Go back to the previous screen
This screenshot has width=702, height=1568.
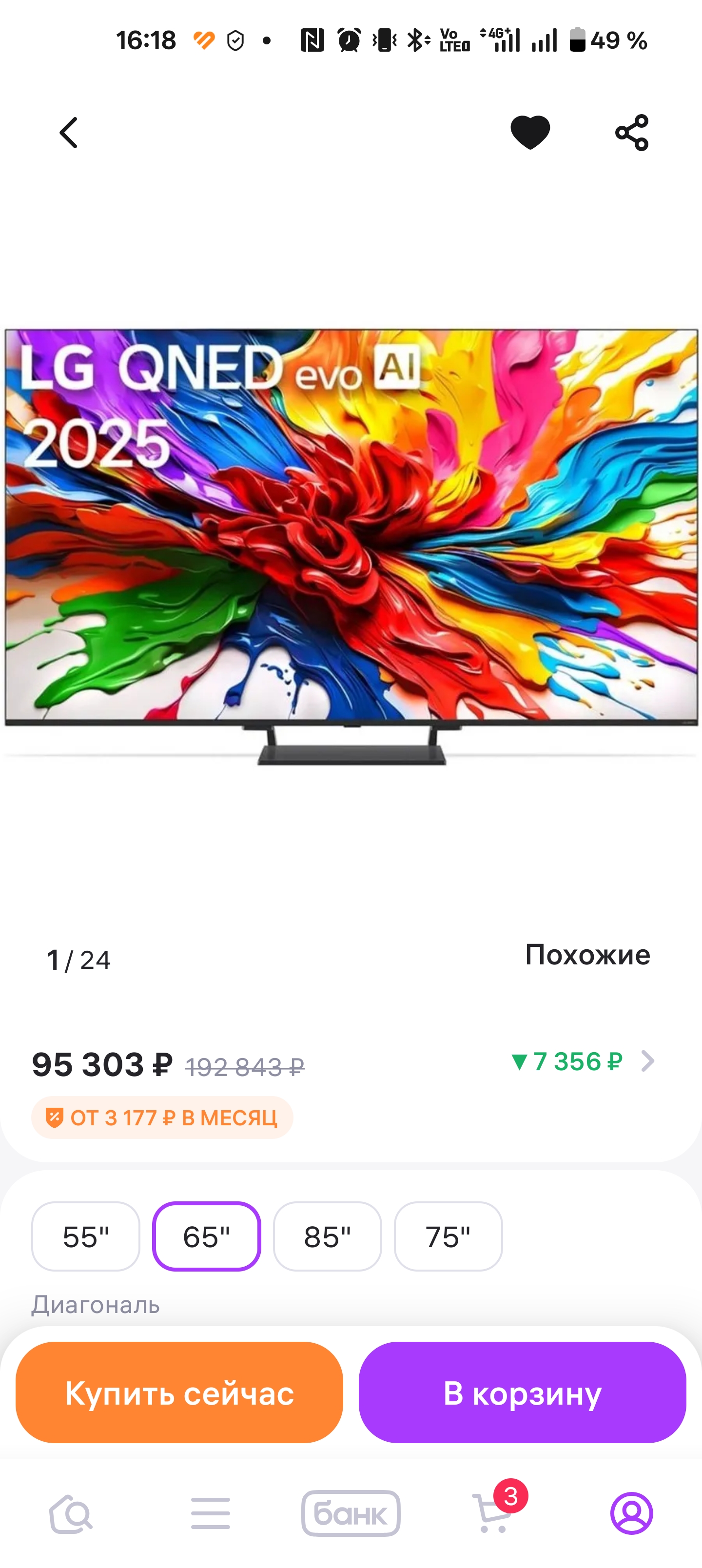point(69,133)
